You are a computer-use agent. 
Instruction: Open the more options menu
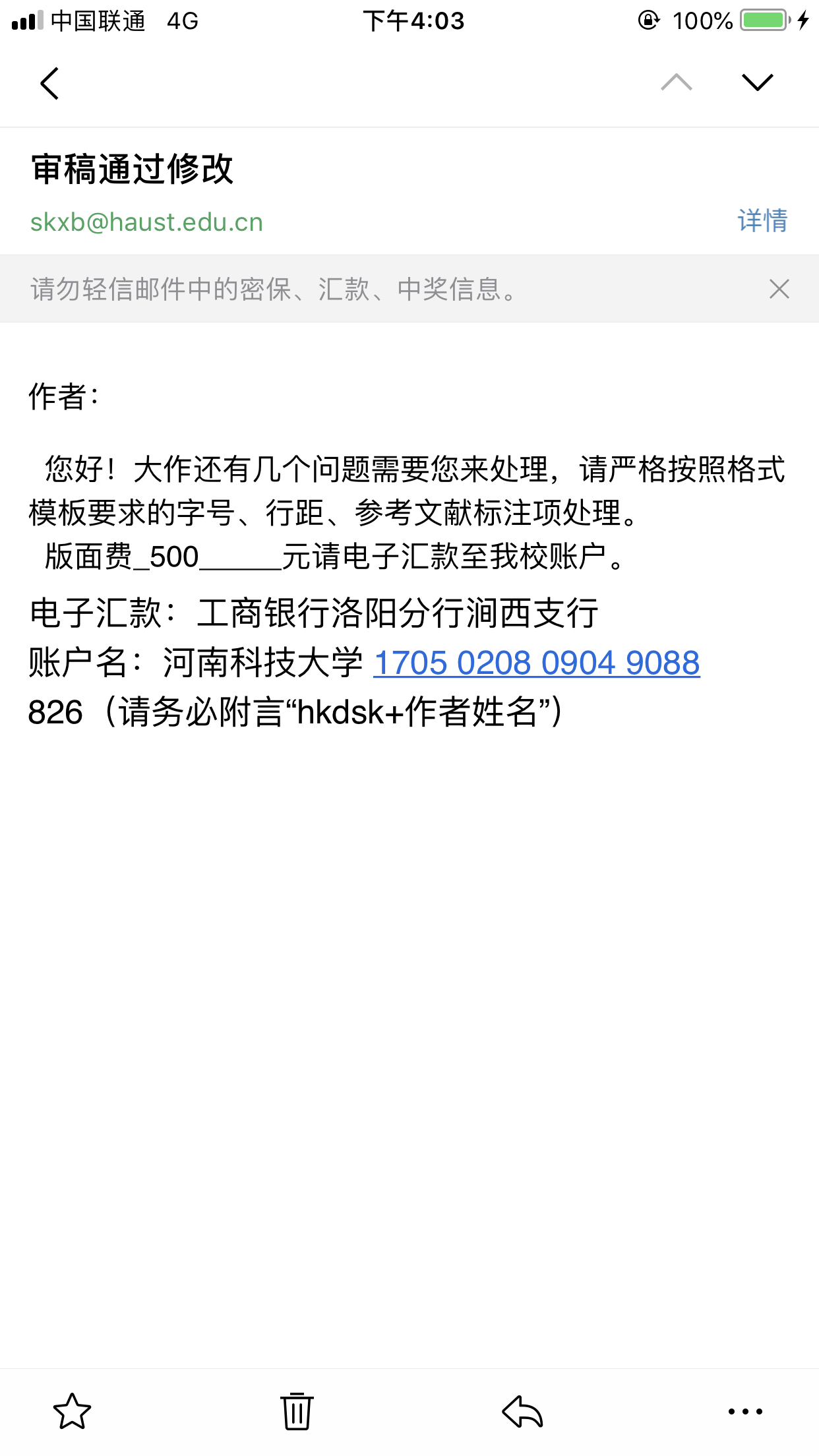pos(745,1411)
